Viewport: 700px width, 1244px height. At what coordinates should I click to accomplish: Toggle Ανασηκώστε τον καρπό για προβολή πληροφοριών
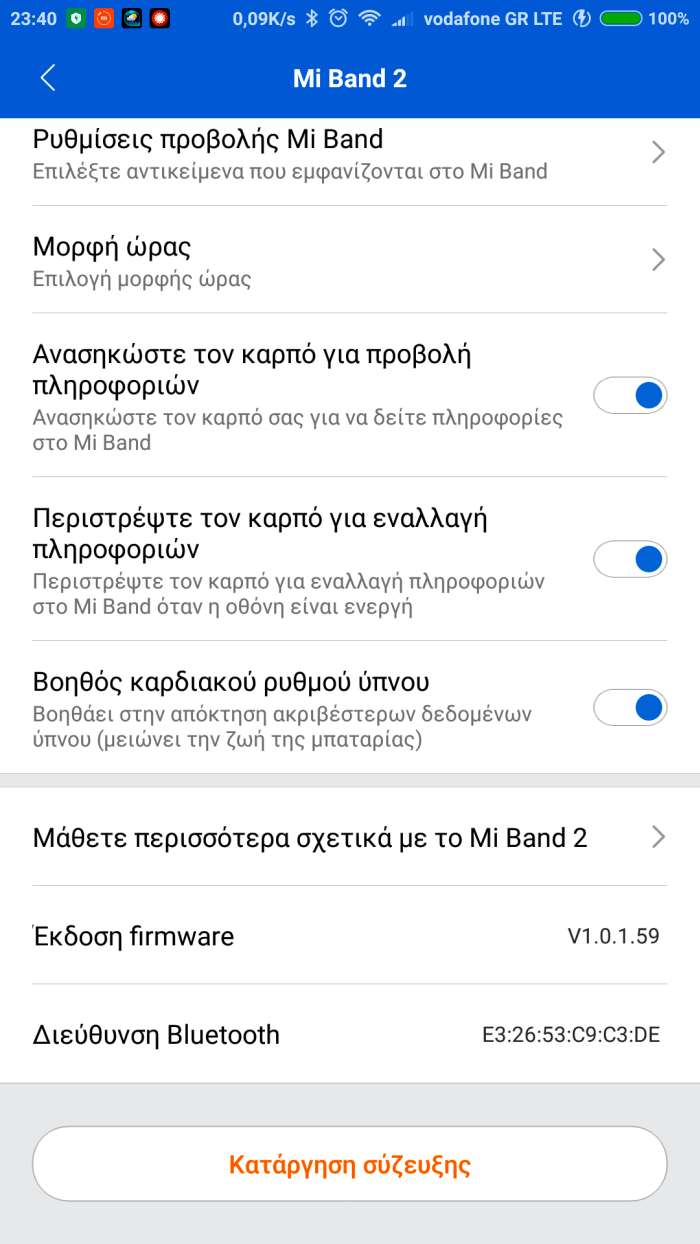630,396
